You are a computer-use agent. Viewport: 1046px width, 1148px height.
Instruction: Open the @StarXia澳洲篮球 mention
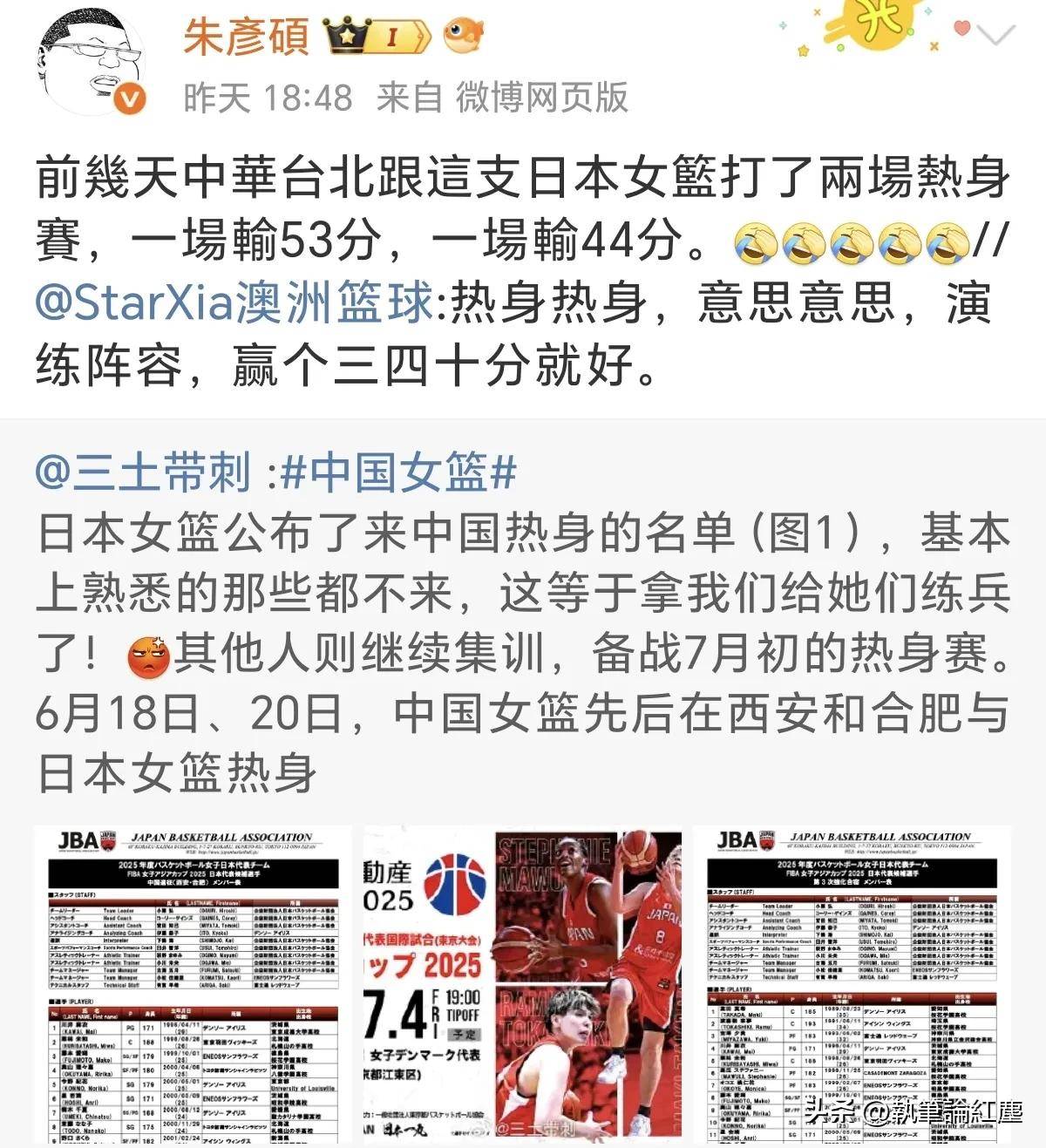point(235,304)
